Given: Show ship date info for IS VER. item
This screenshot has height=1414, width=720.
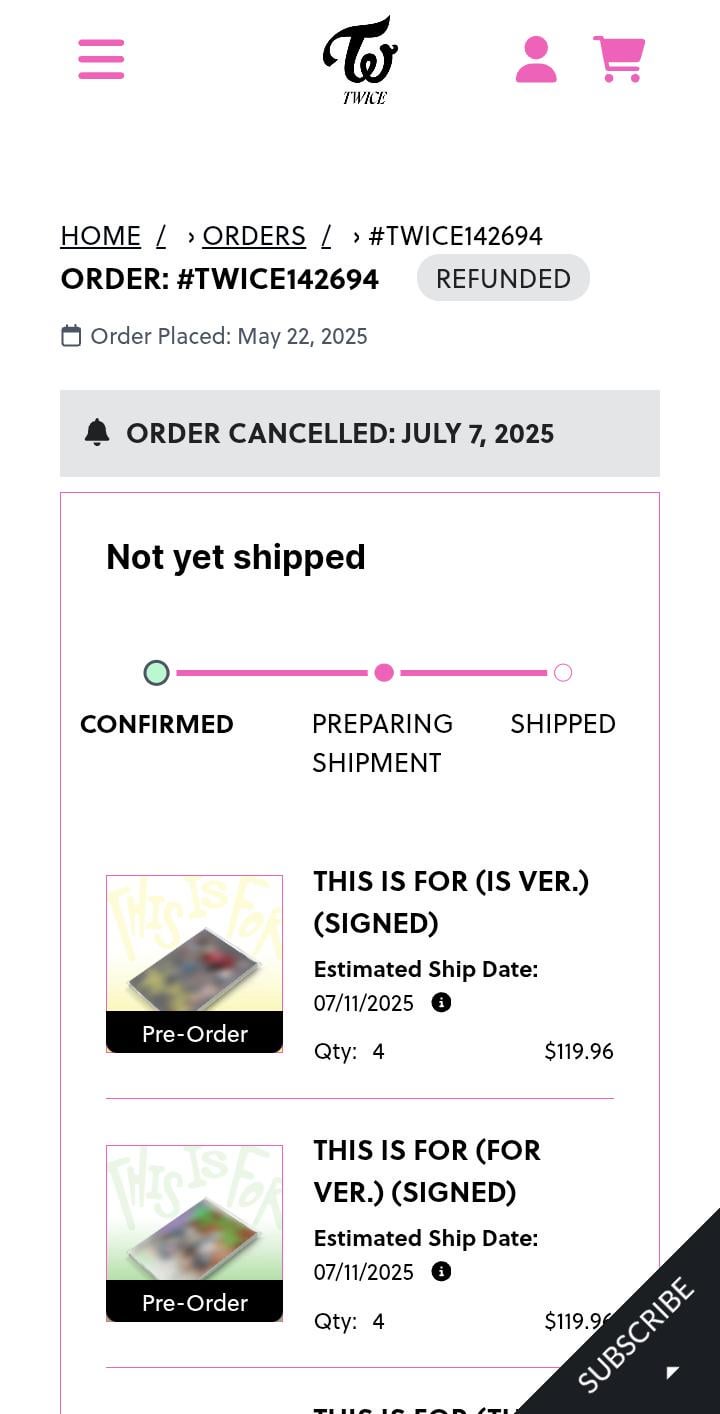Looking at the screenshot, I should tap(441, 1003).
